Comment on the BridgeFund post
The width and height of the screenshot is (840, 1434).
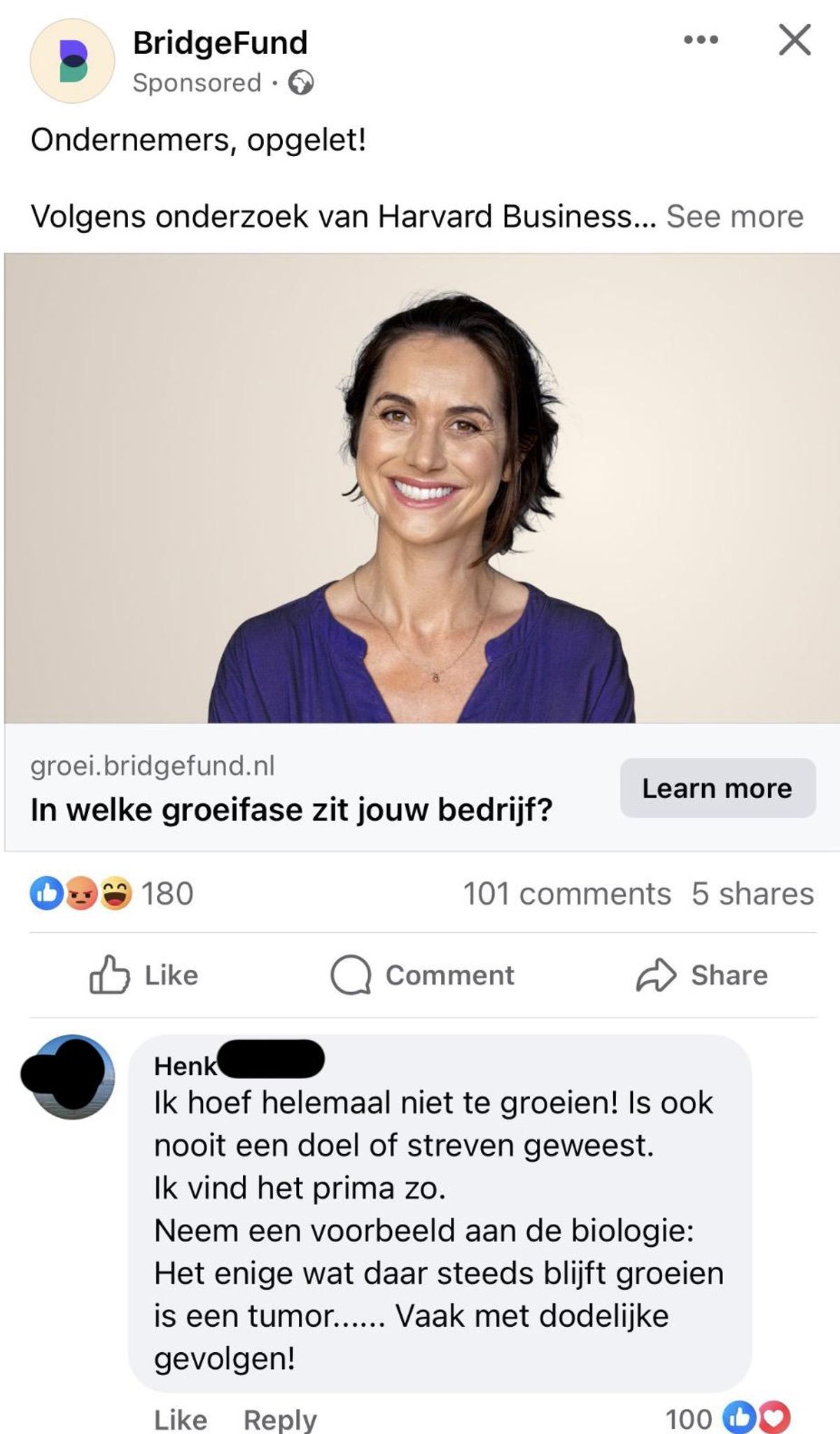pyautogui.click(x=422, y=975)
